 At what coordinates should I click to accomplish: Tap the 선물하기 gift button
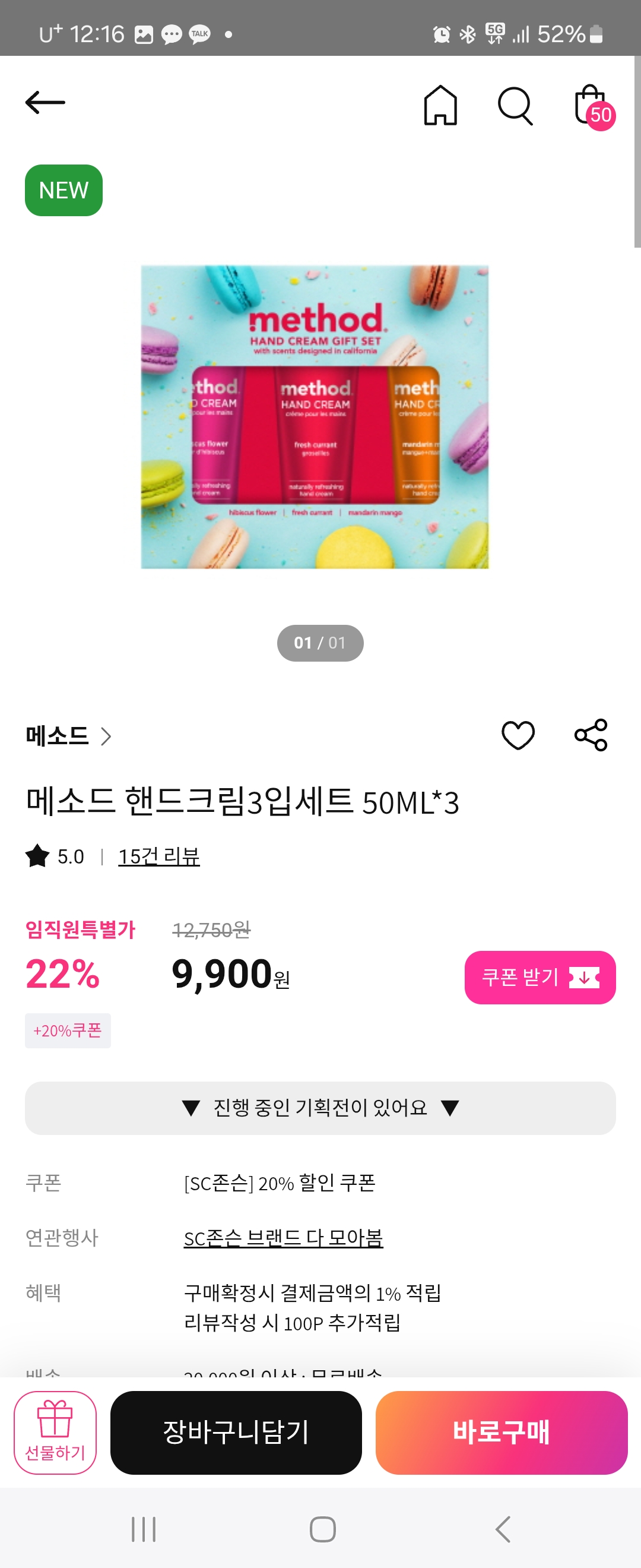point(55,1432)
